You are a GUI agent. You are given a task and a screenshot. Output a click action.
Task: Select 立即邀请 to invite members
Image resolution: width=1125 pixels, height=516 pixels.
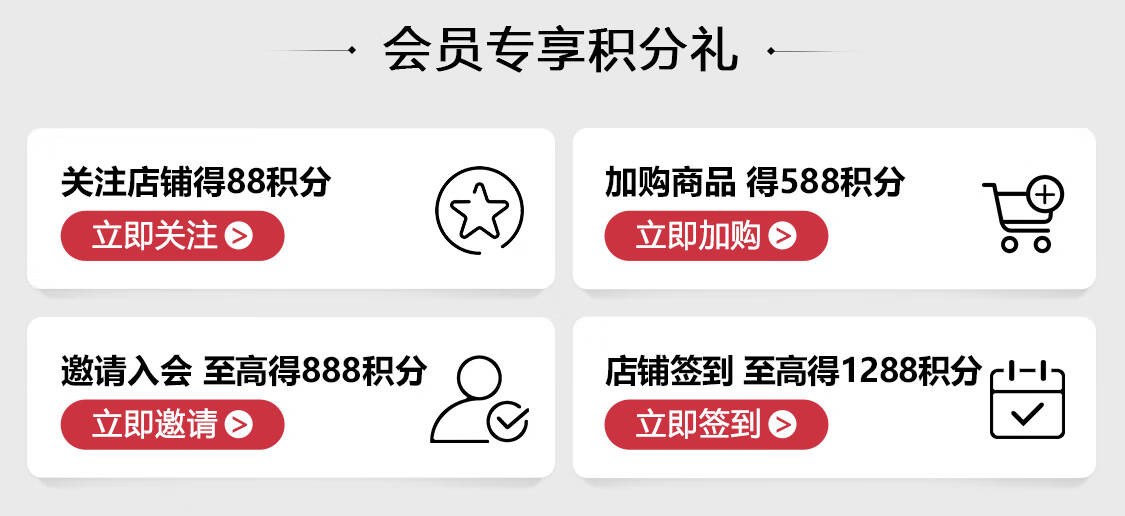tap(172, 424)
